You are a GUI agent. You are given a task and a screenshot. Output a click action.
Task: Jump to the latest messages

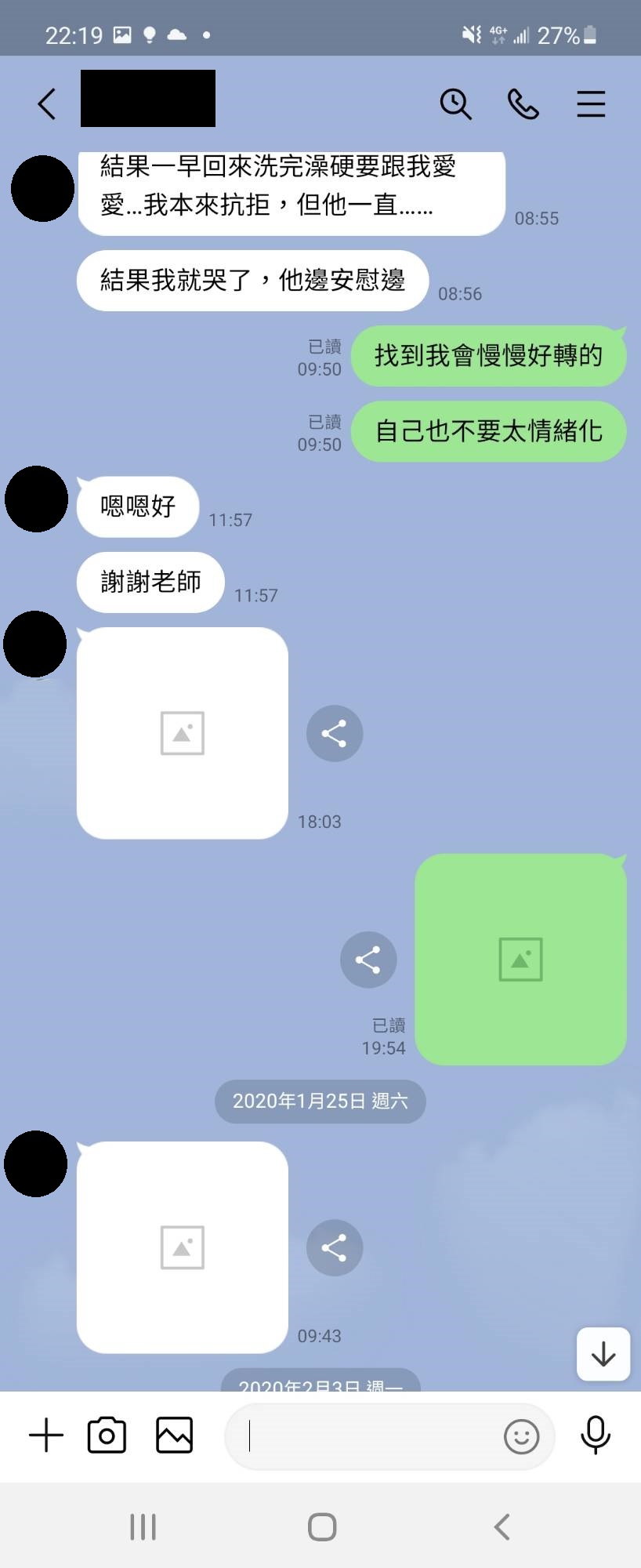603,1354
